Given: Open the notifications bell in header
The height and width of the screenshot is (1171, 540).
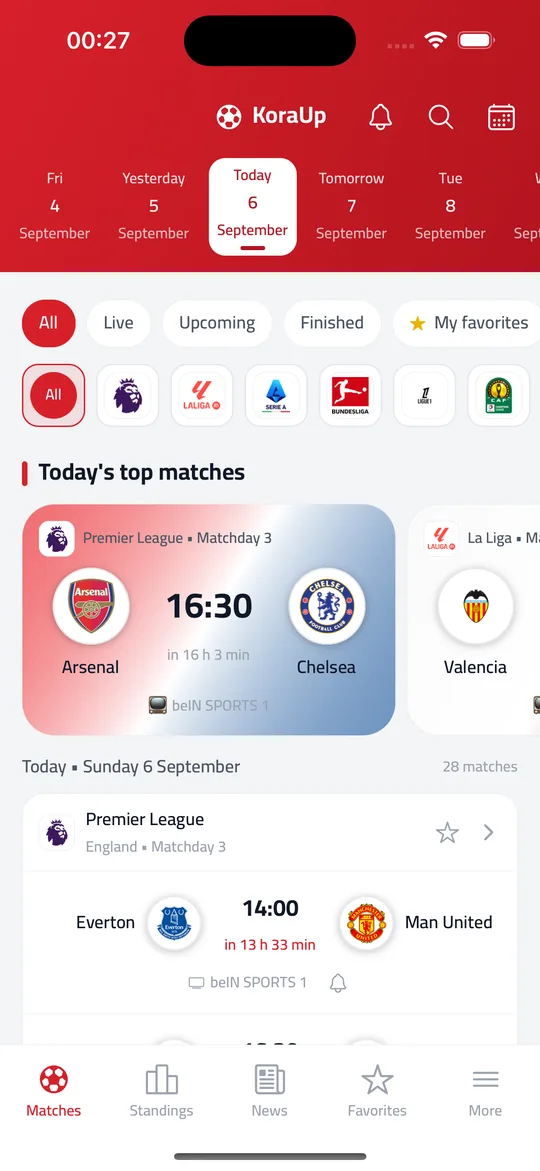Looking at the screenshot, I should pyautogui.click(x=380, y=117).
